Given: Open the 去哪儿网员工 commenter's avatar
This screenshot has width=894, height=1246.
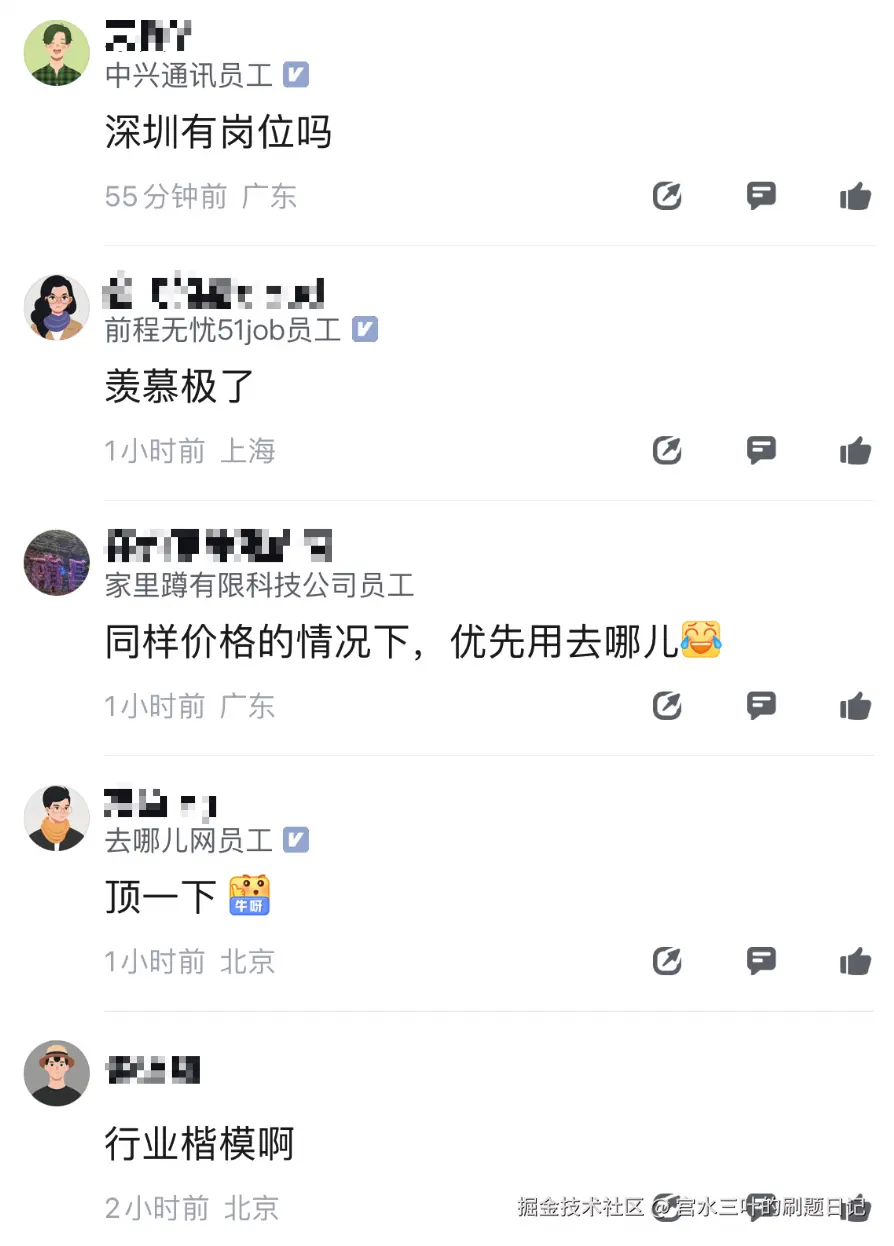Looking at the screenshot, I should pyautogui.click(x=57, y=818).
